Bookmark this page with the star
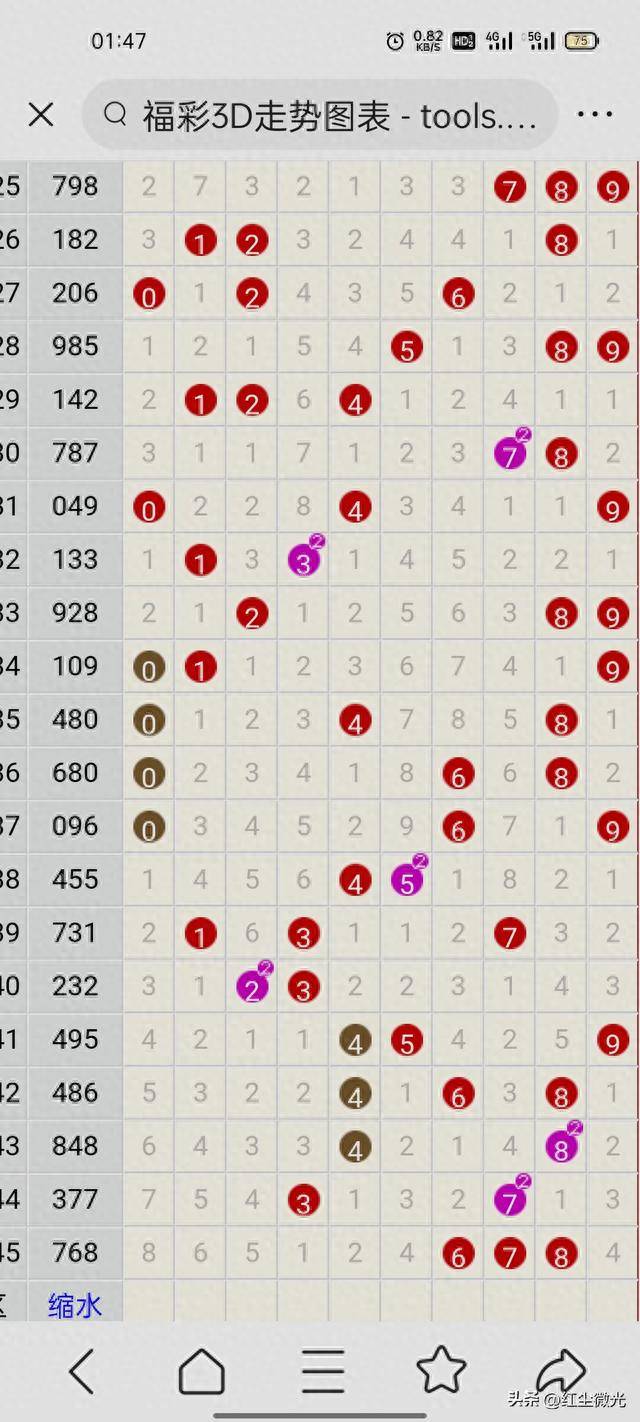This screenshot has height=1422, width=640. tap(441, 1370)
